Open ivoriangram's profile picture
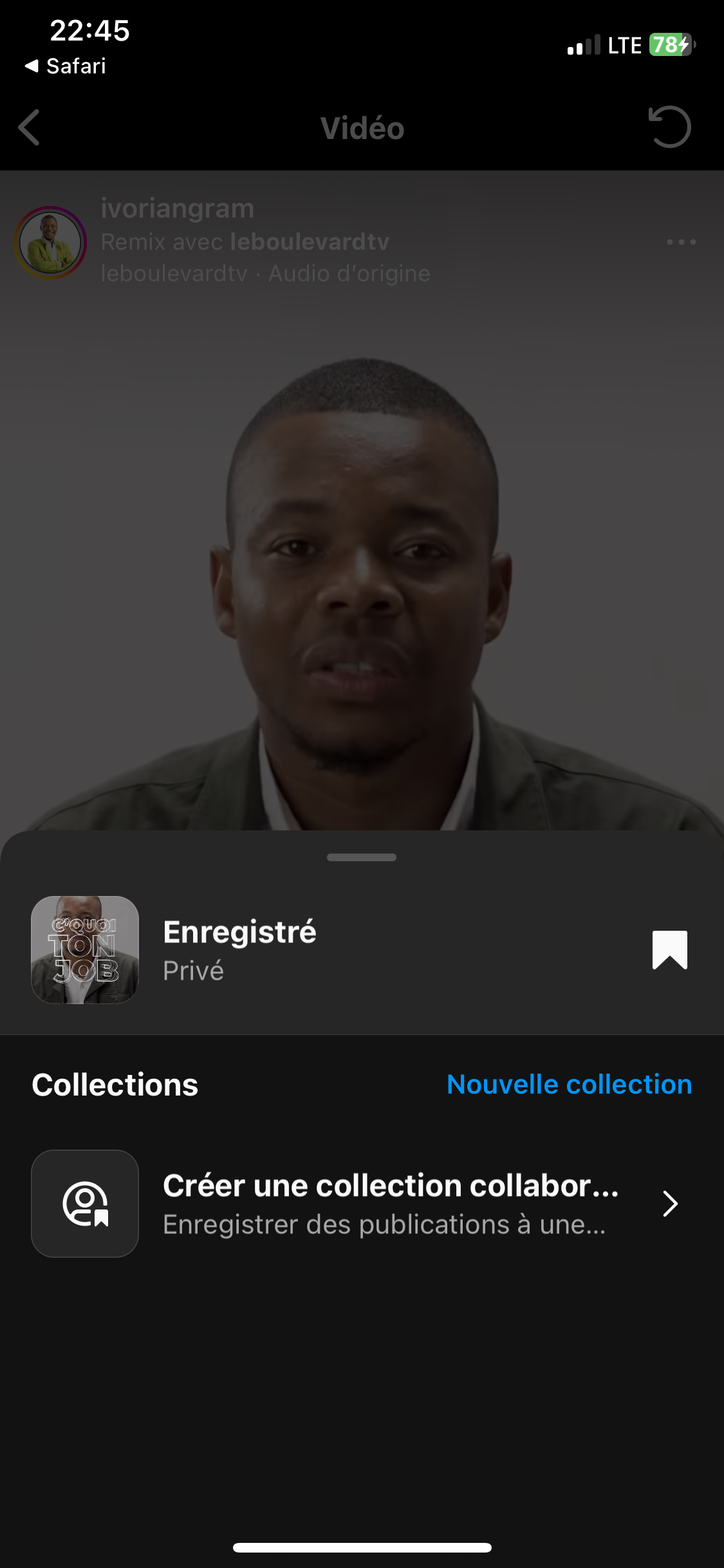724x1568 pixels. [50, 242]
